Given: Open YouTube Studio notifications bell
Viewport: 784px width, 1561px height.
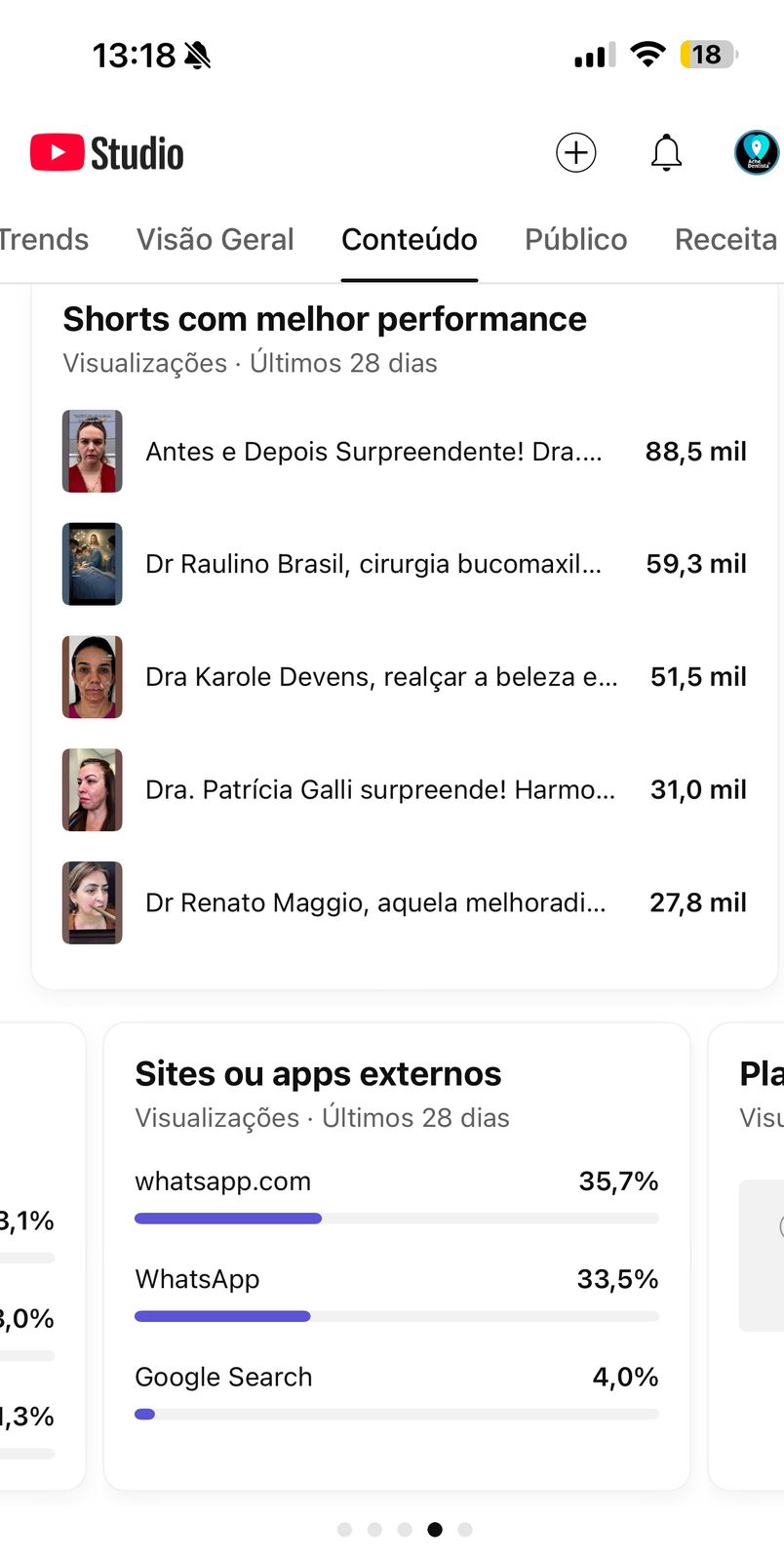Looking at the screenshot, I should [x=665, y=152].
